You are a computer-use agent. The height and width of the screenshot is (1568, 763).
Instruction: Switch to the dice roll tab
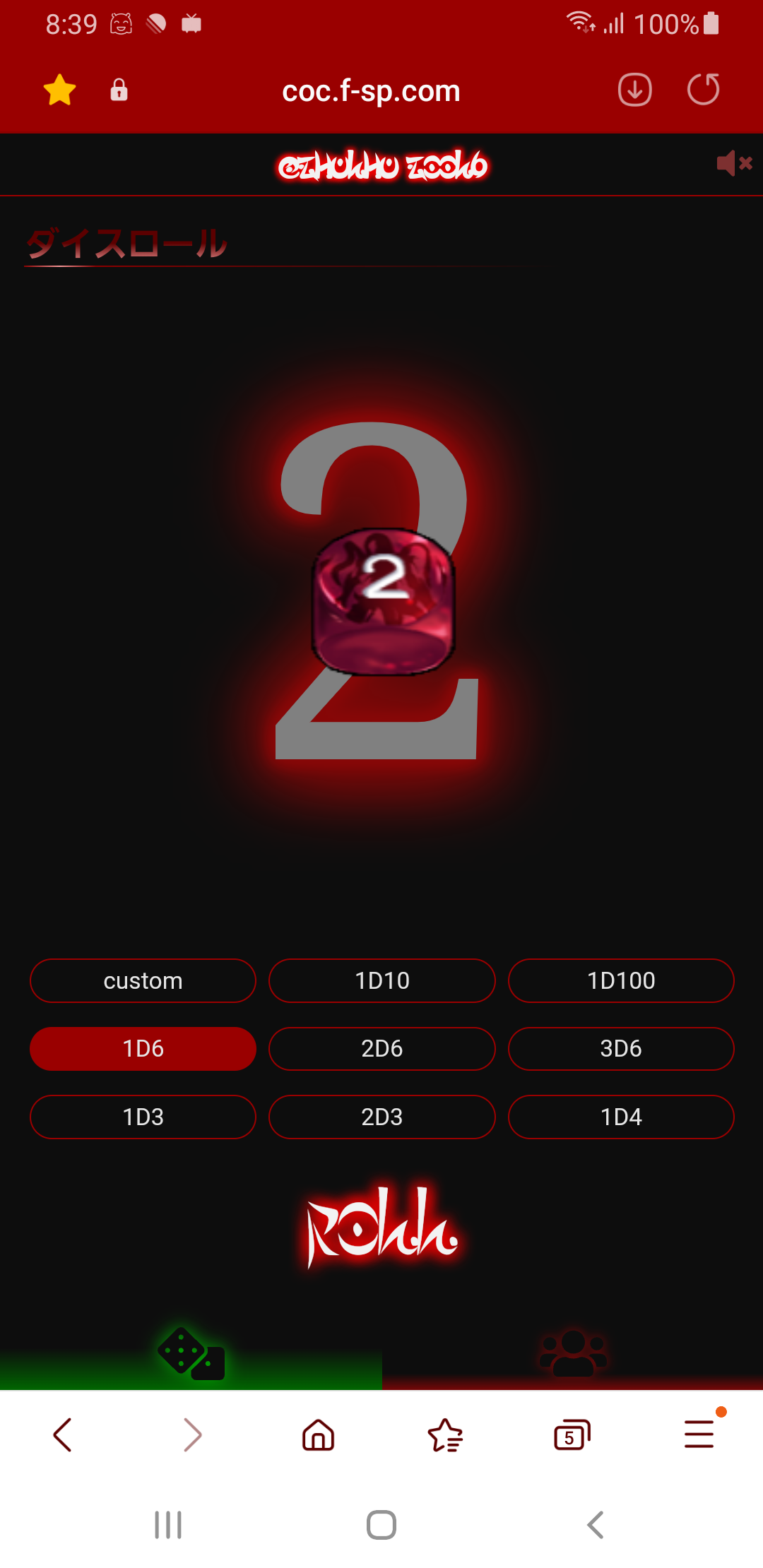(x=191, y=1353)
